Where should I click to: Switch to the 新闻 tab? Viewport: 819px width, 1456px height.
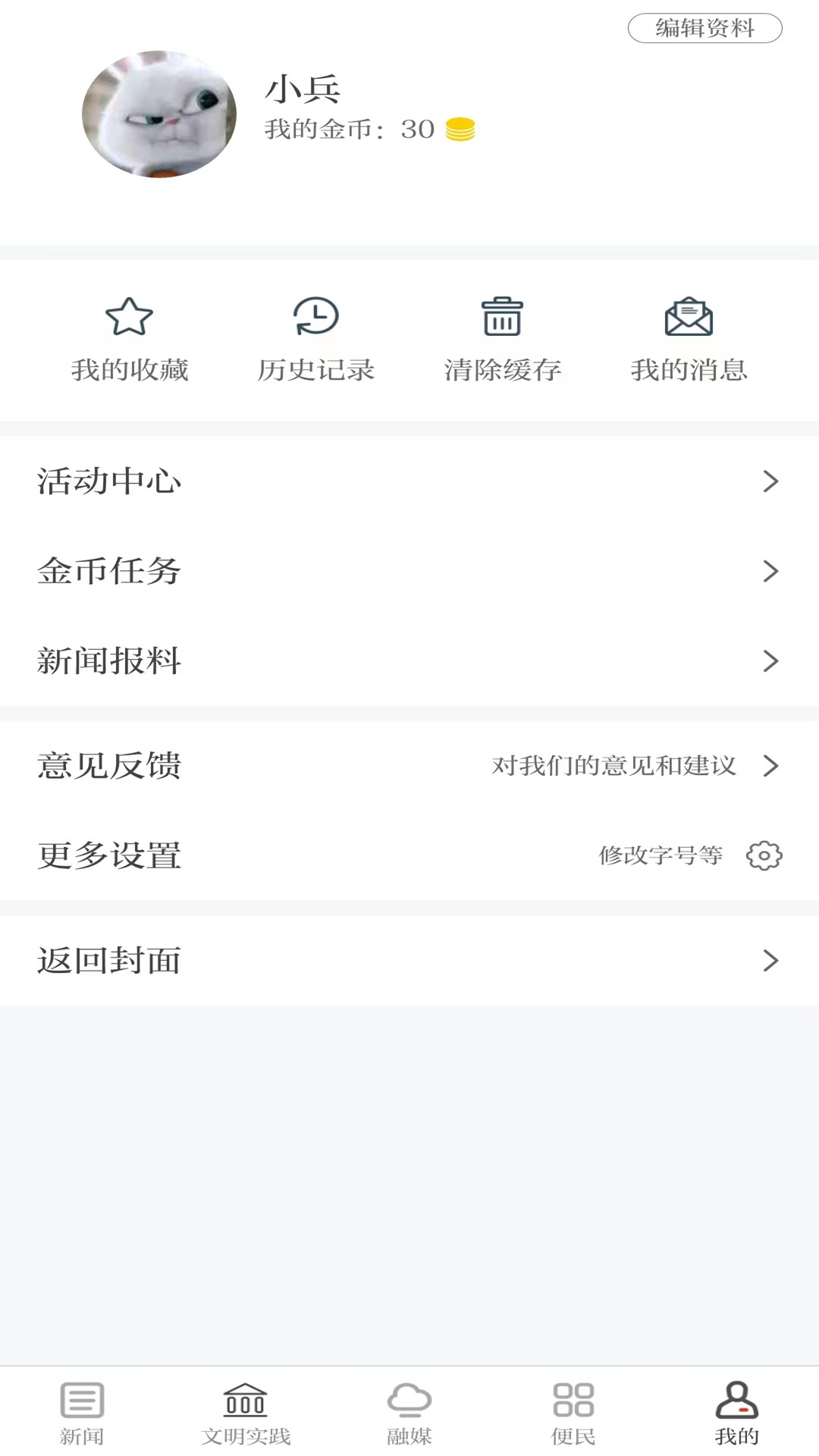[82, 1412]
